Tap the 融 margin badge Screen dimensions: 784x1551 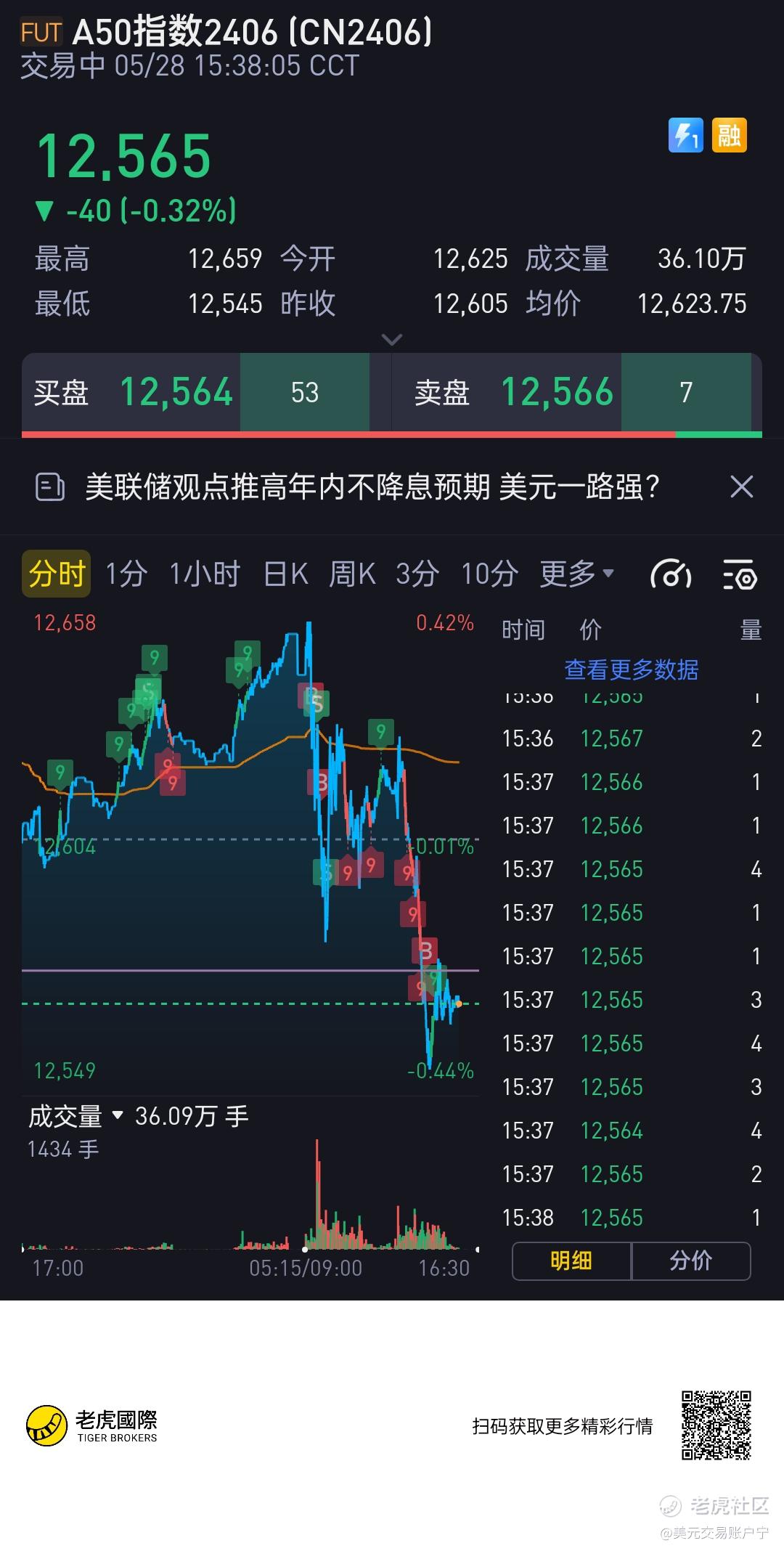pos(729,135)
